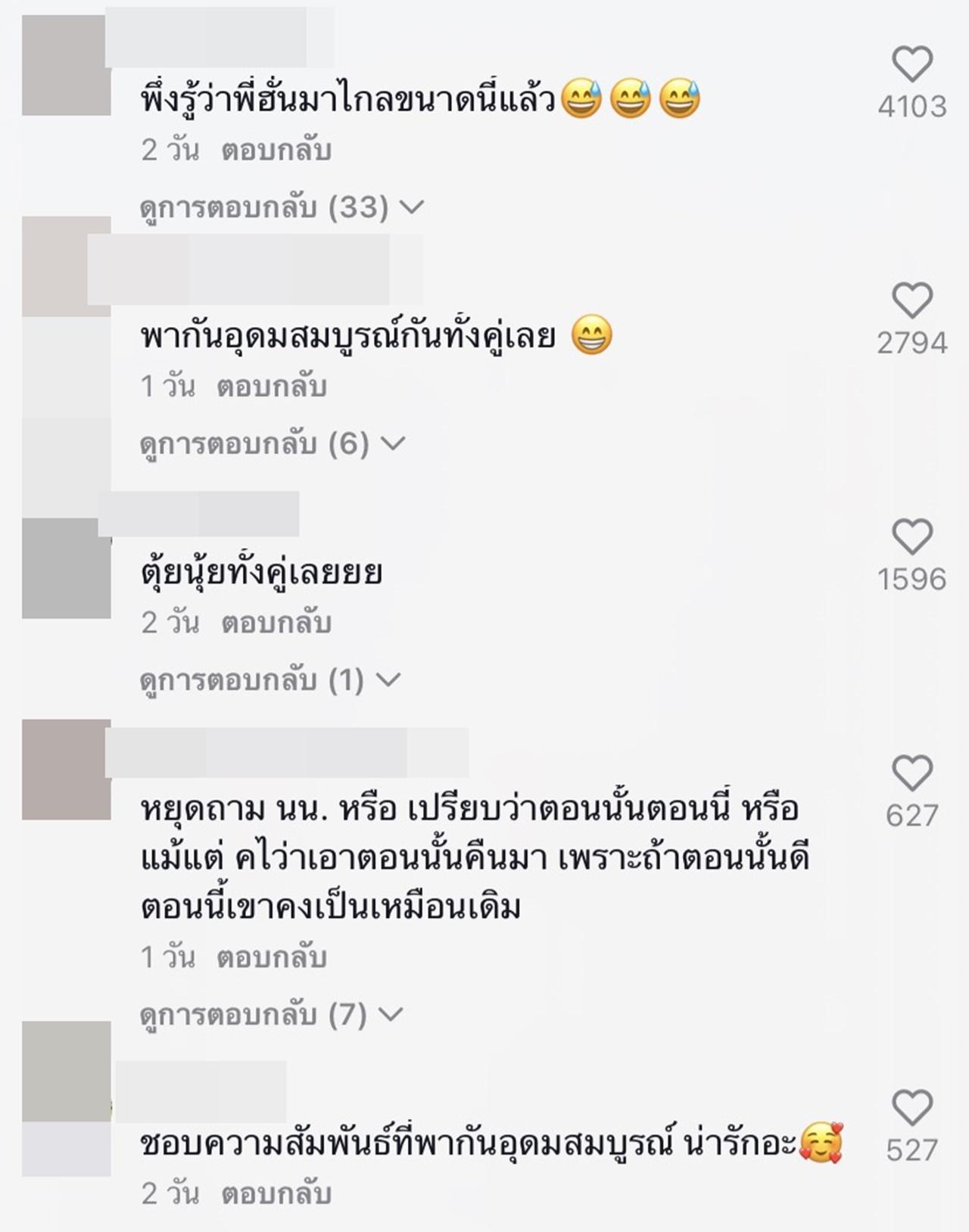Reply to the comment starting หยุดถาม นน.
This screenshot has height=1232, width=969.
(272, 957)
